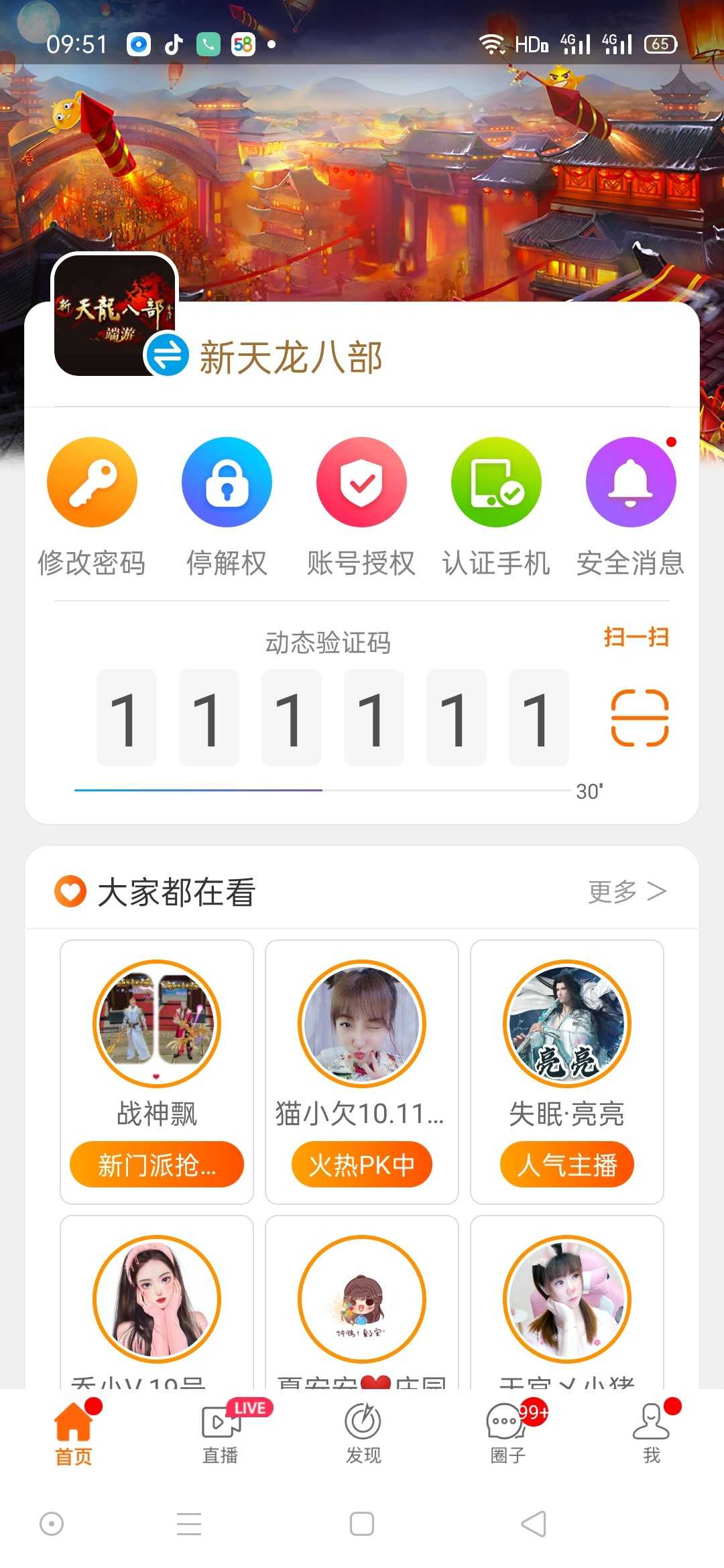Tap the 新门派抢... button
Image resolution: width=724 pixels, height=1568 pixels.
point(157,1165)
